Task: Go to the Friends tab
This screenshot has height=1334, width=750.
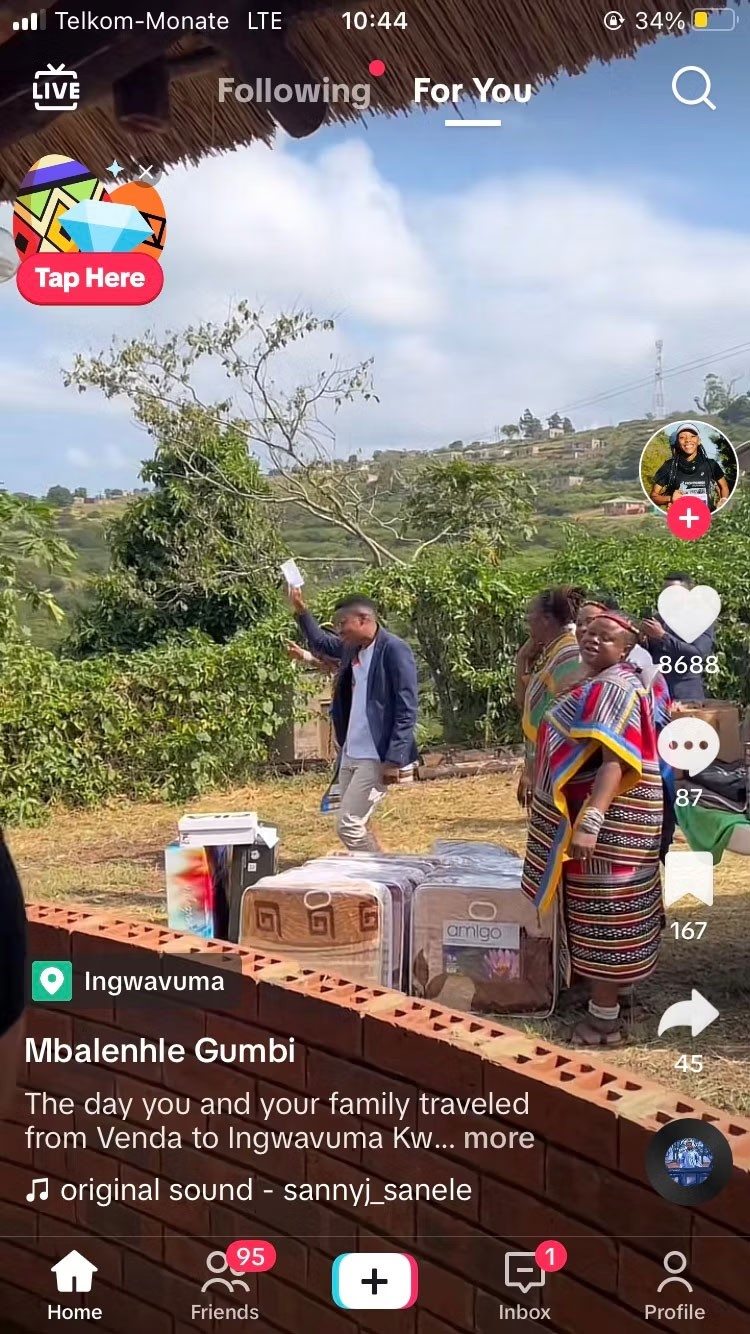Action: (225, 1286)
